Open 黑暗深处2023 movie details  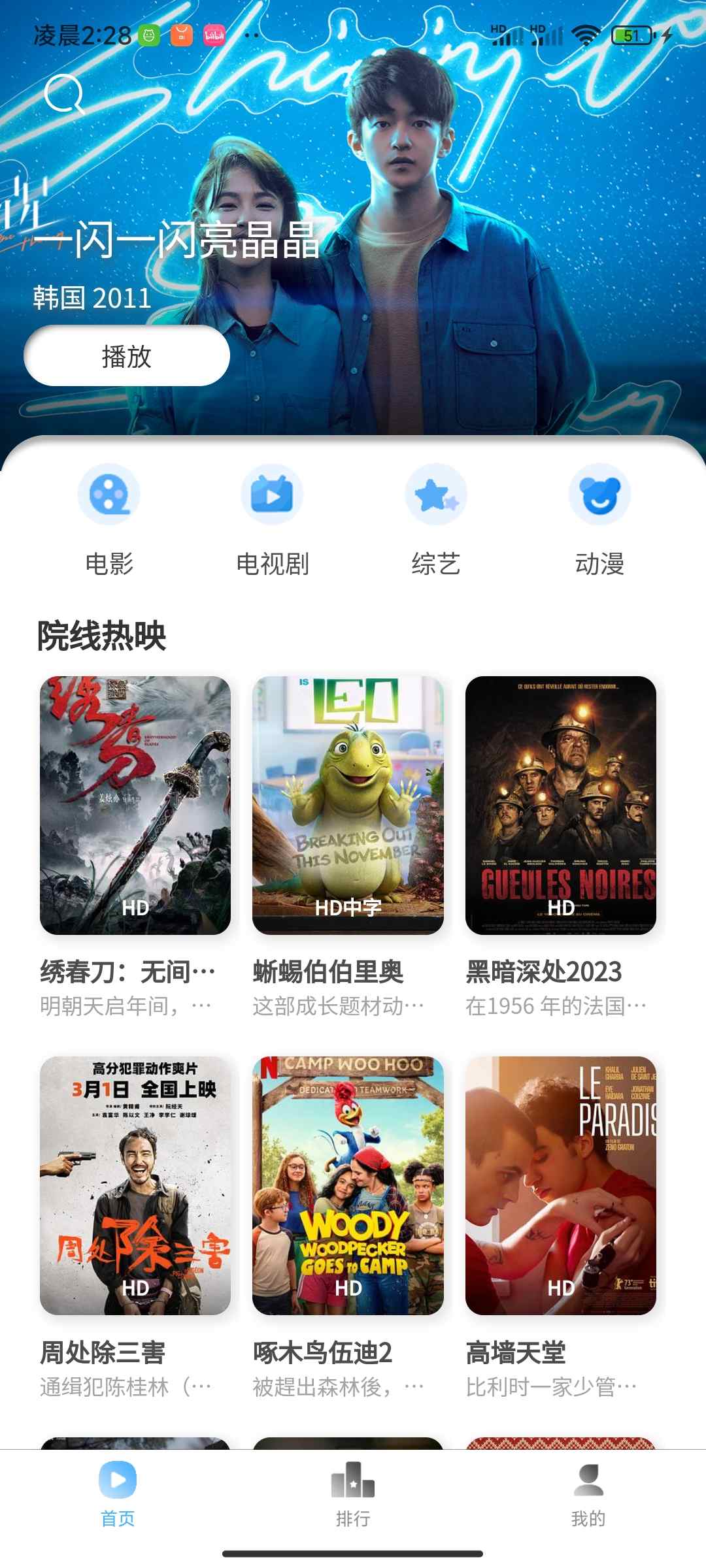tap(561, 805)
